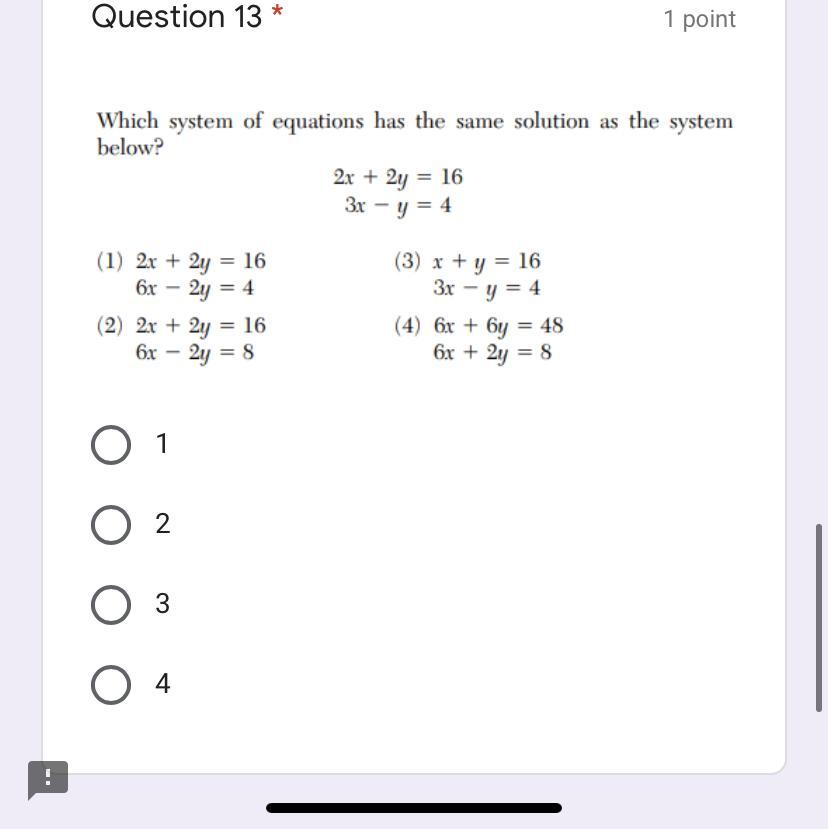Pick answer option 3
The width and height of the screenshot is (828, 829).
tap(111, 605)
